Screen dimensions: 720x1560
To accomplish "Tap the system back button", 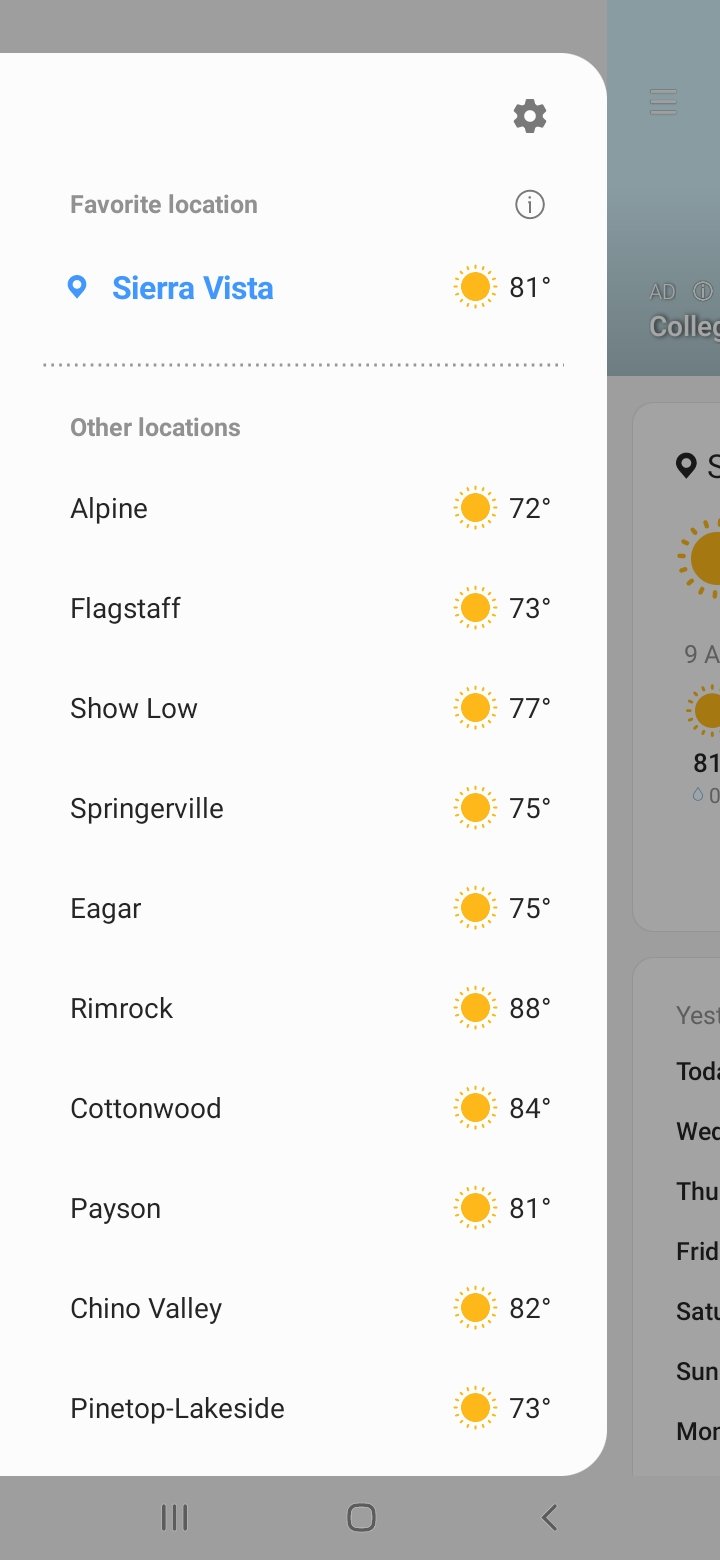I will [549, 1517].
